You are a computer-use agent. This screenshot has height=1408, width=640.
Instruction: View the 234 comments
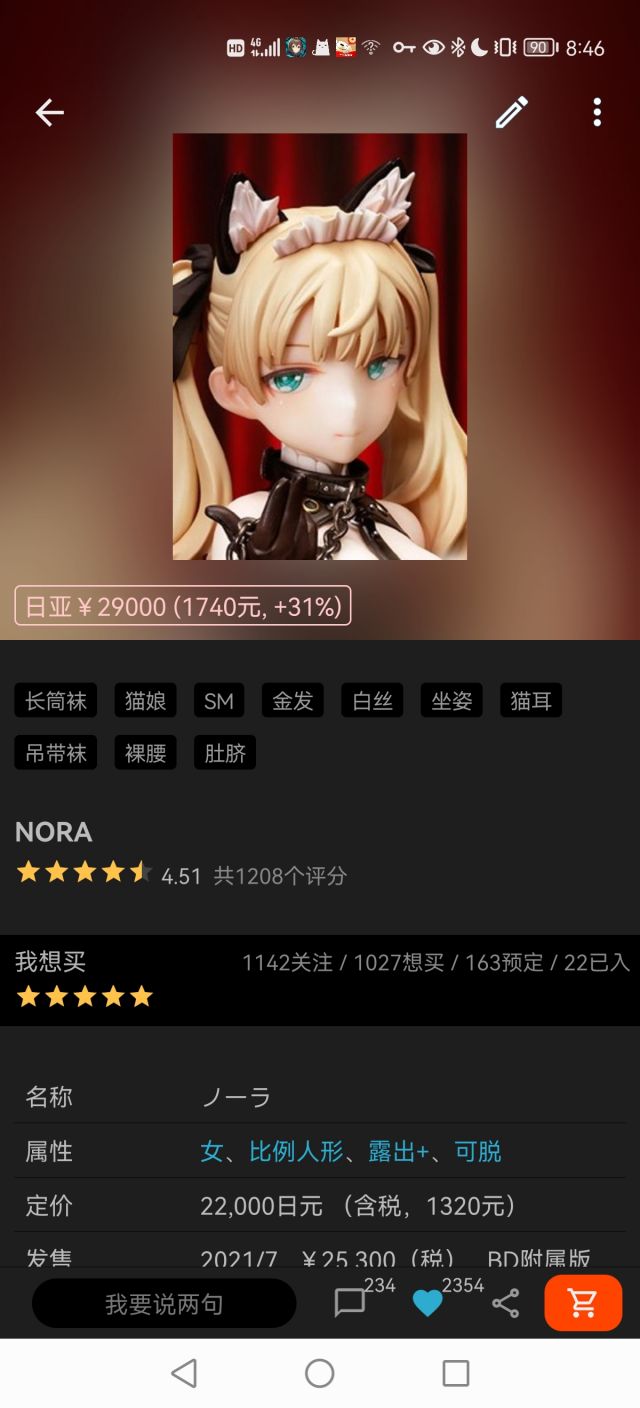[350, 1303]
